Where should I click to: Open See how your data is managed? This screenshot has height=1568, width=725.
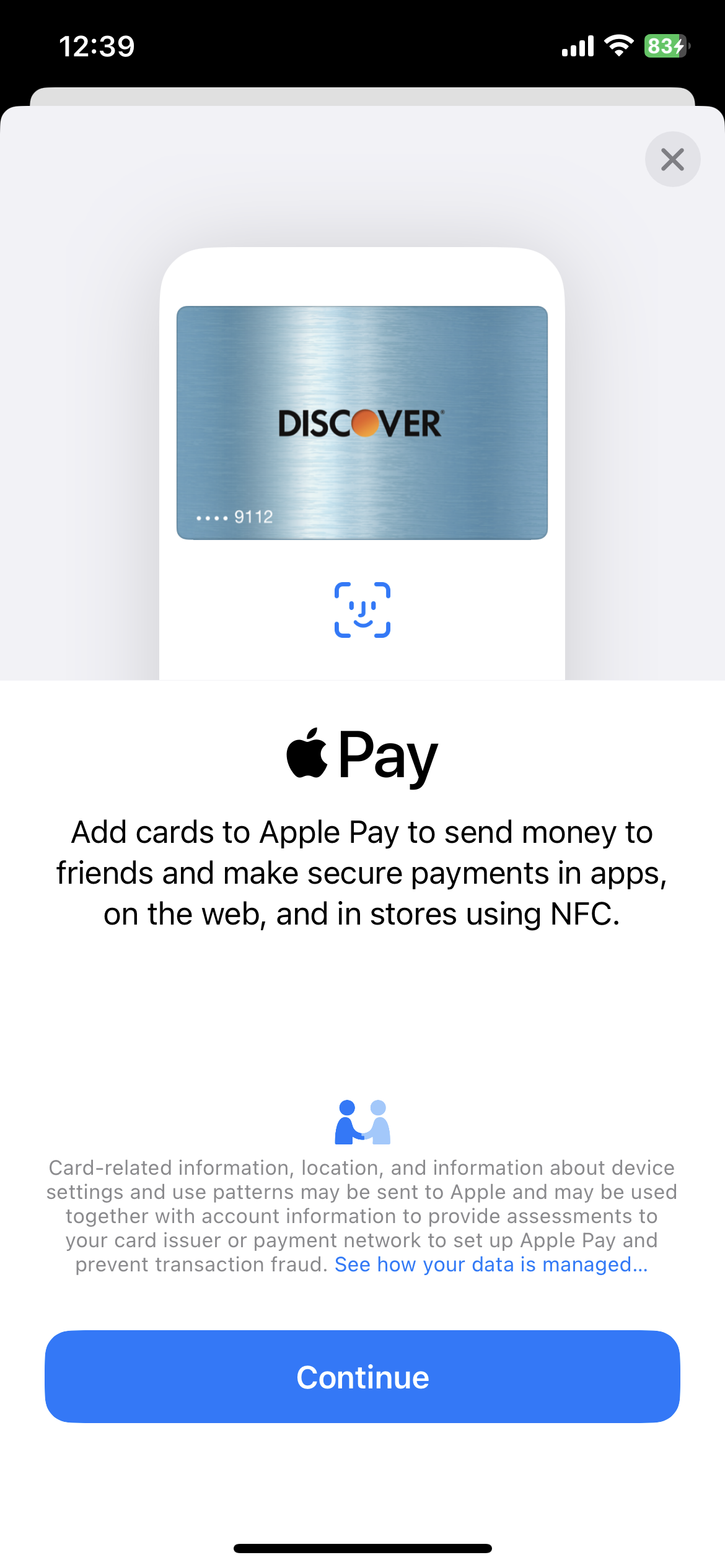click(490, 1264)
